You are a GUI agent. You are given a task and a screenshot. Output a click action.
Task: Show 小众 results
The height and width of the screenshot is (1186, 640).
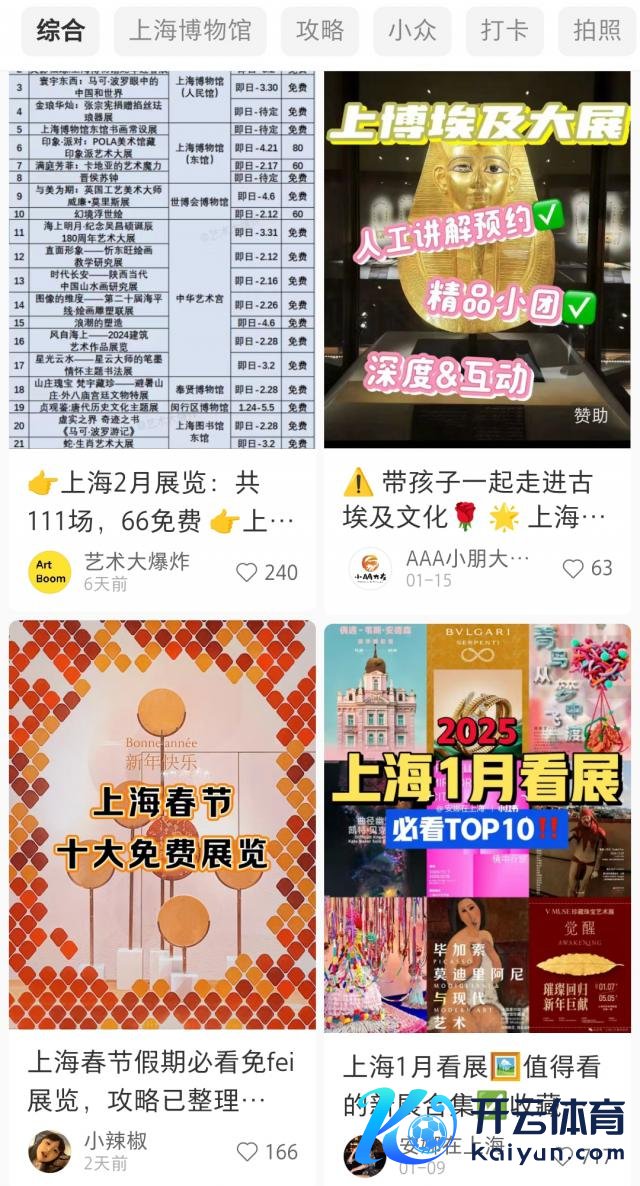click(x=412, y=31)
